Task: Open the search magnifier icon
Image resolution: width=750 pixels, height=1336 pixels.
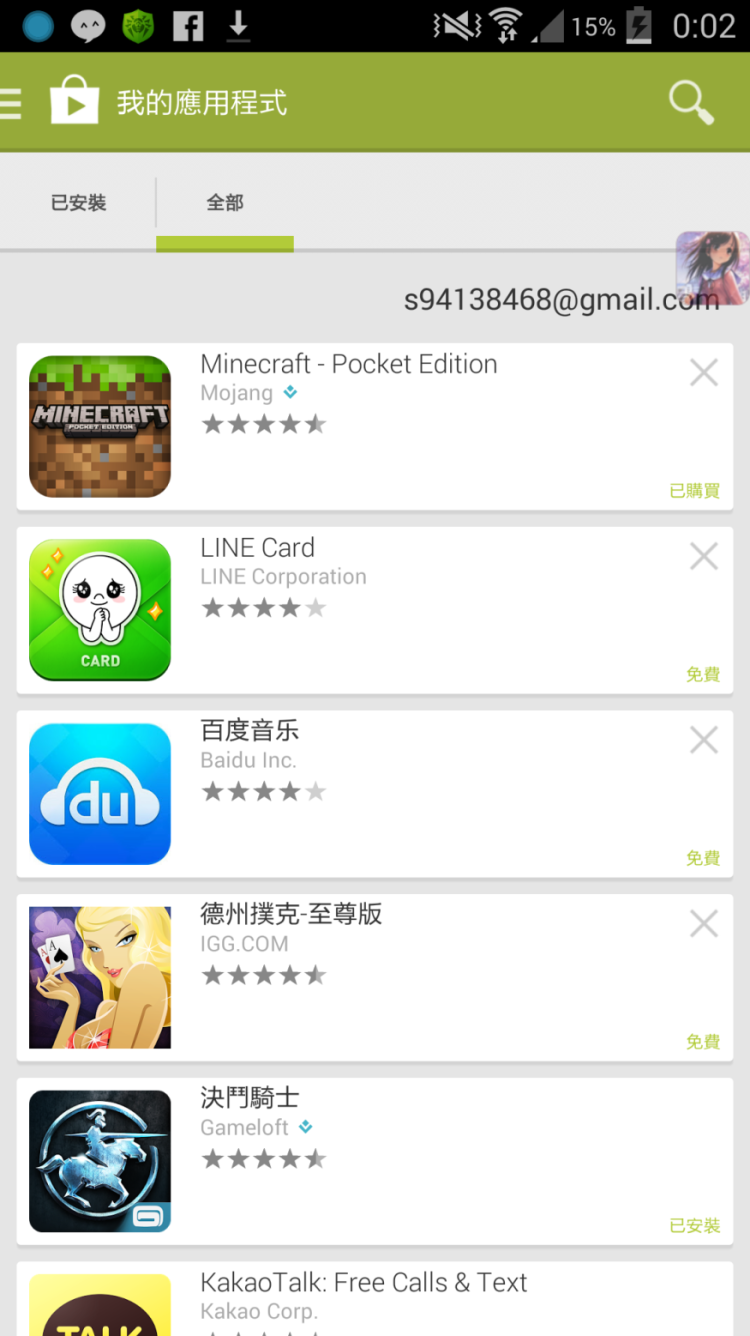Action: 691,102
